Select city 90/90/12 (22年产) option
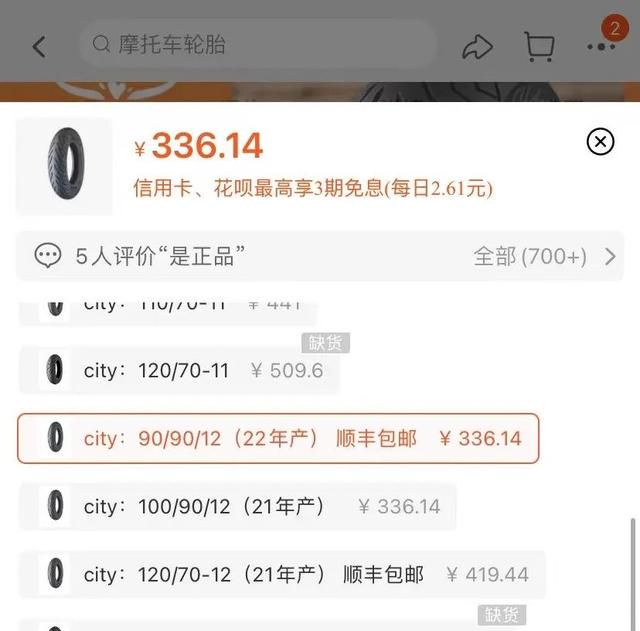The width and height of the screenshot is (640, 631). [x=278, y=438]
